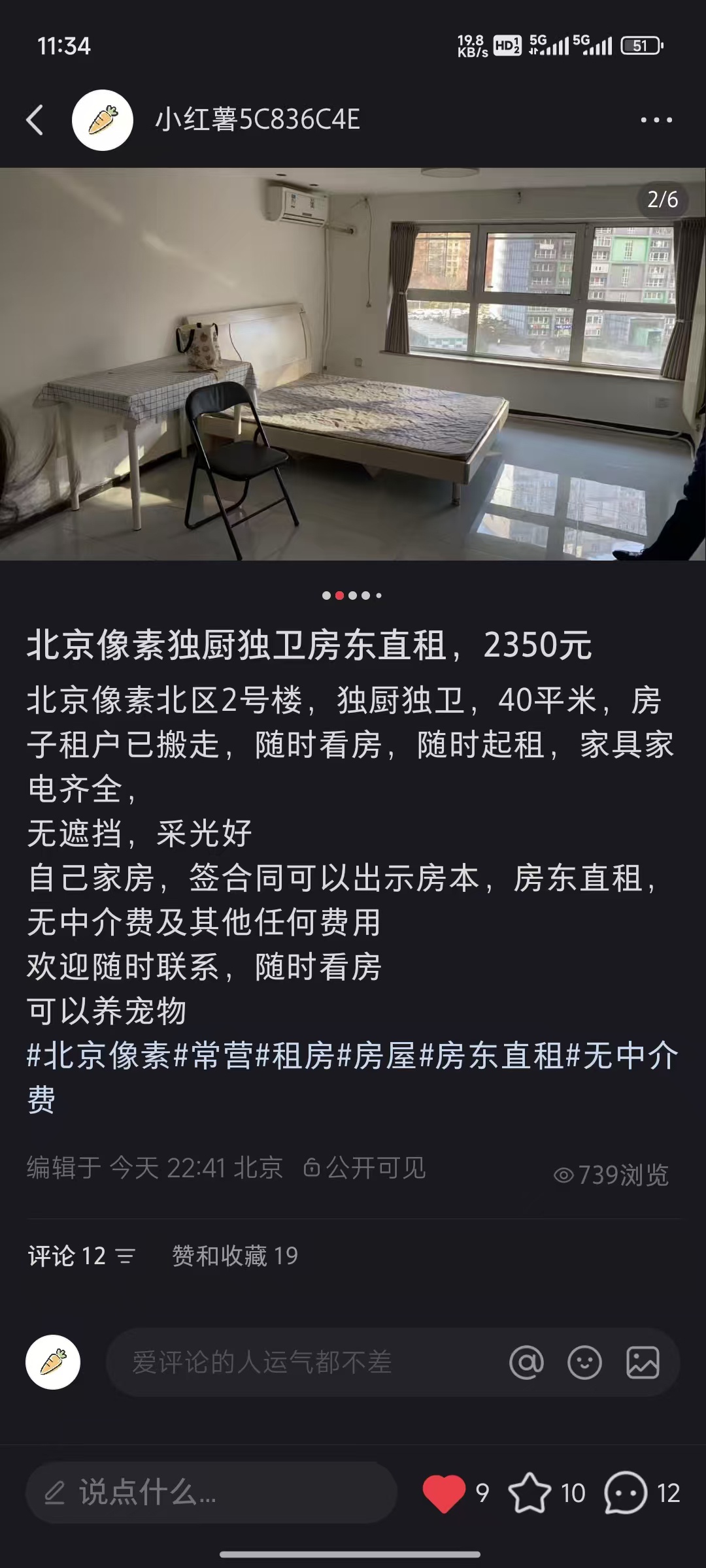Open the #房屋 hashtag

tap(377, 1056)
